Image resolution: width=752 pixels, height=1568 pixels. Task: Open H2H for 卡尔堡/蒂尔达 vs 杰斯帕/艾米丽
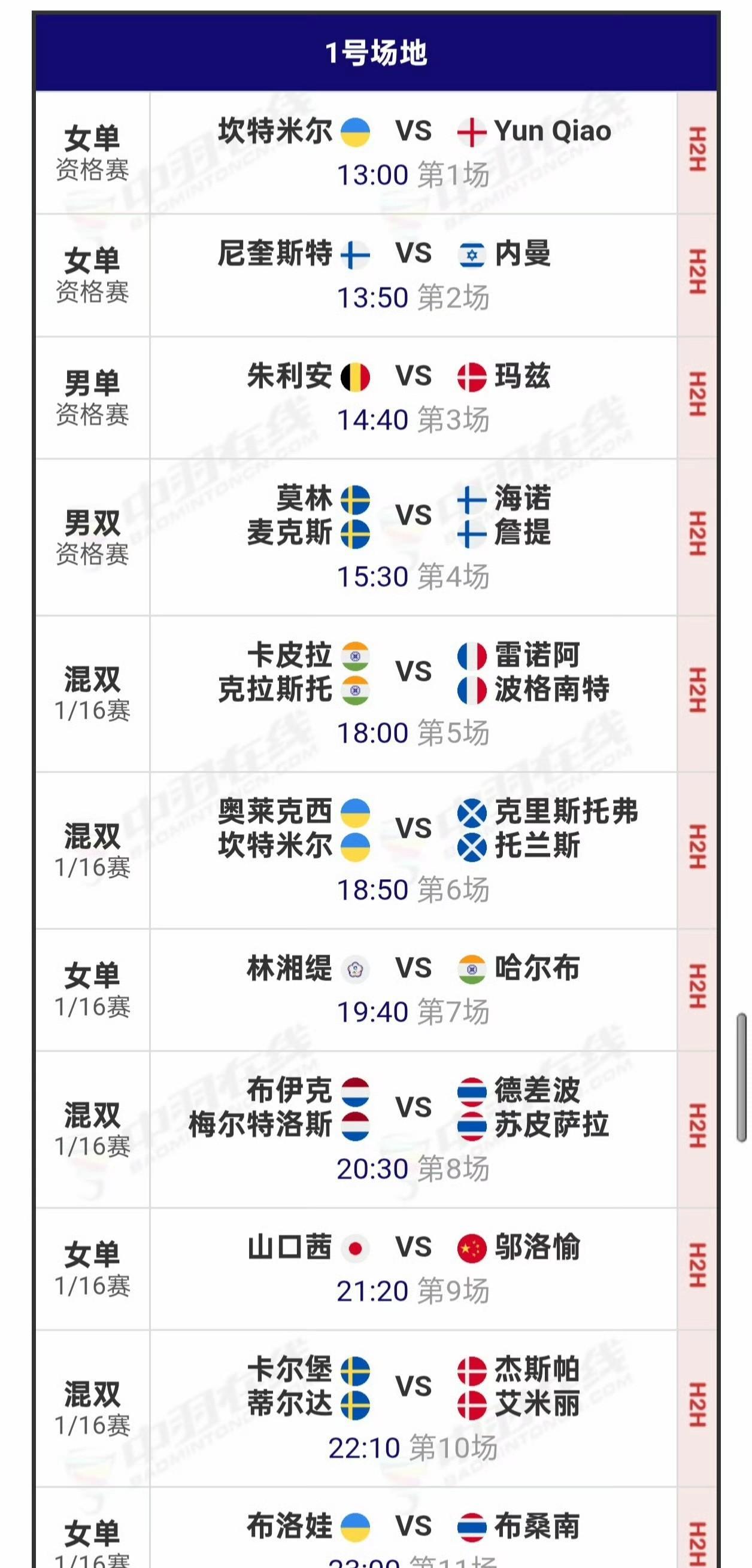[x=696, y=1408]
